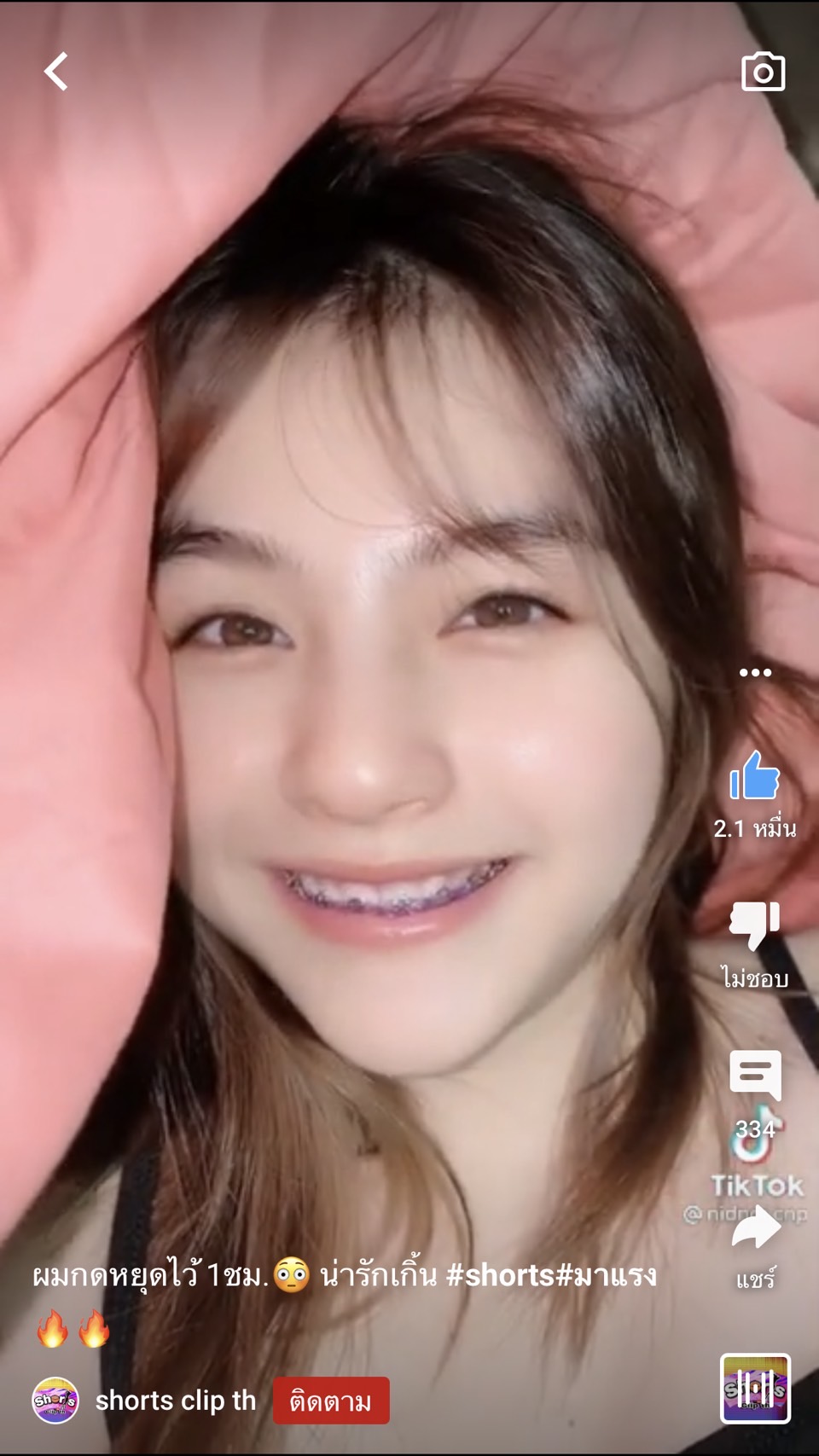This screenshot has width=819, height=1456.
Task: Go back using the top arrow
Action: [x=56, y=72]
